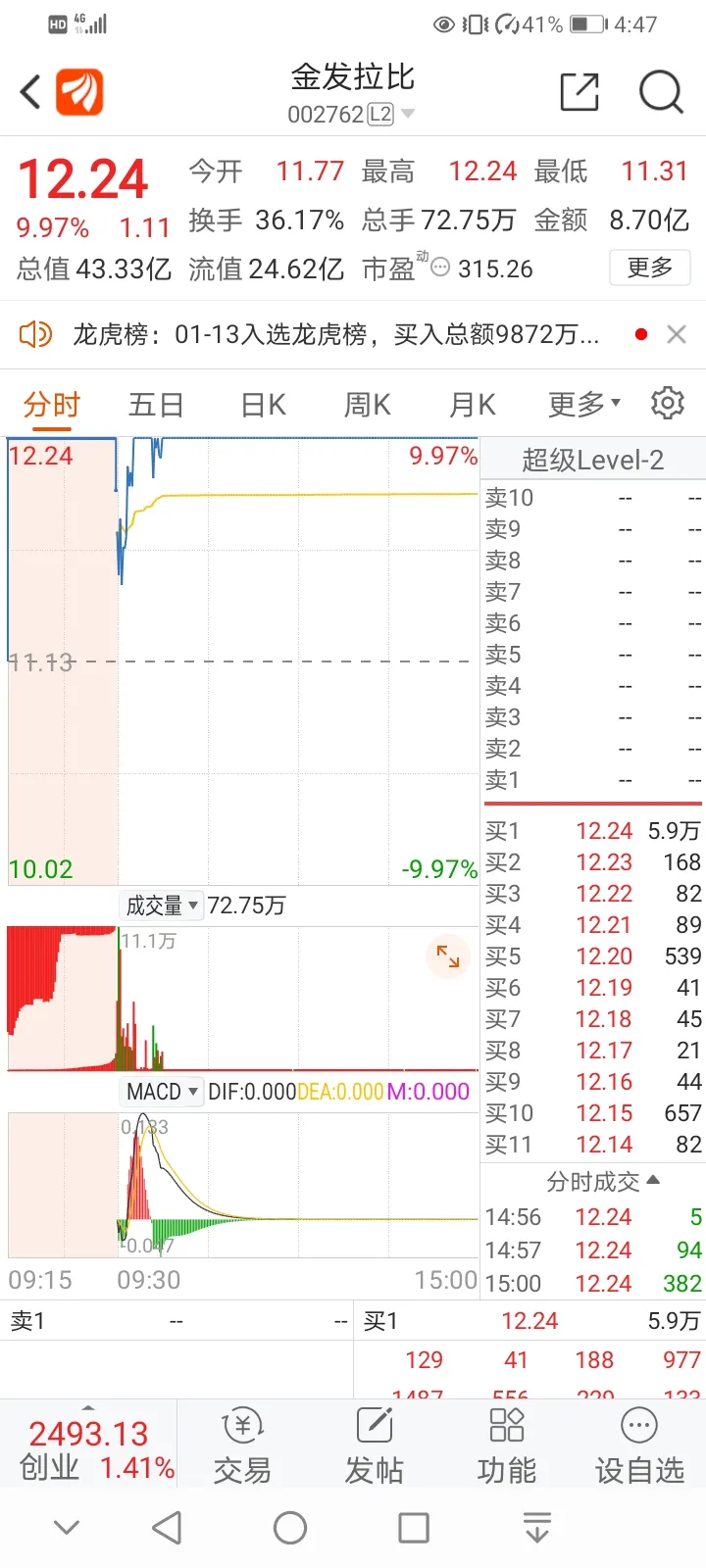The width and height of the screenshot is (706, 1568).
Task: Open the search magnifier
Action: (661, 93)
